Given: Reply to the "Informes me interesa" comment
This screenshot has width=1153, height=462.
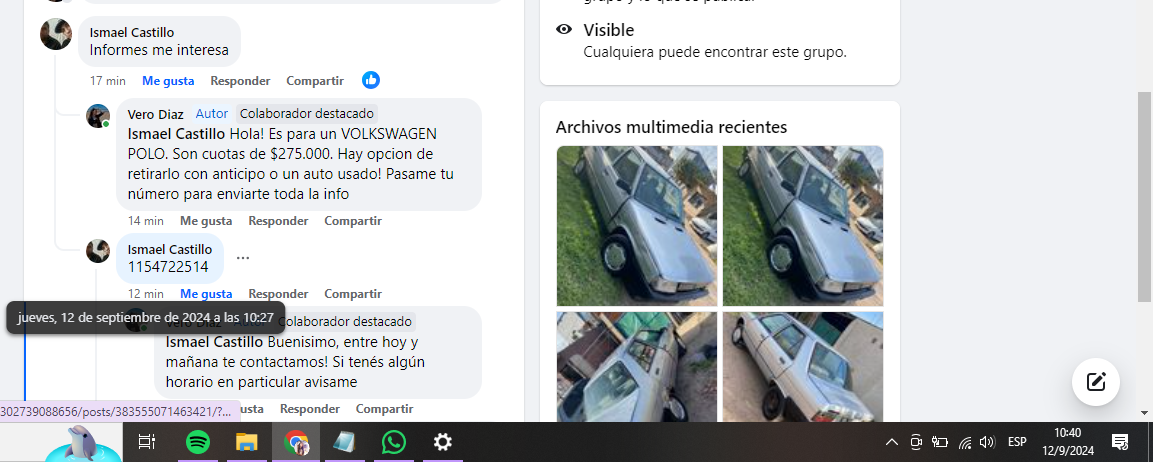Looking at the screenshot, I should pos(240,81).
